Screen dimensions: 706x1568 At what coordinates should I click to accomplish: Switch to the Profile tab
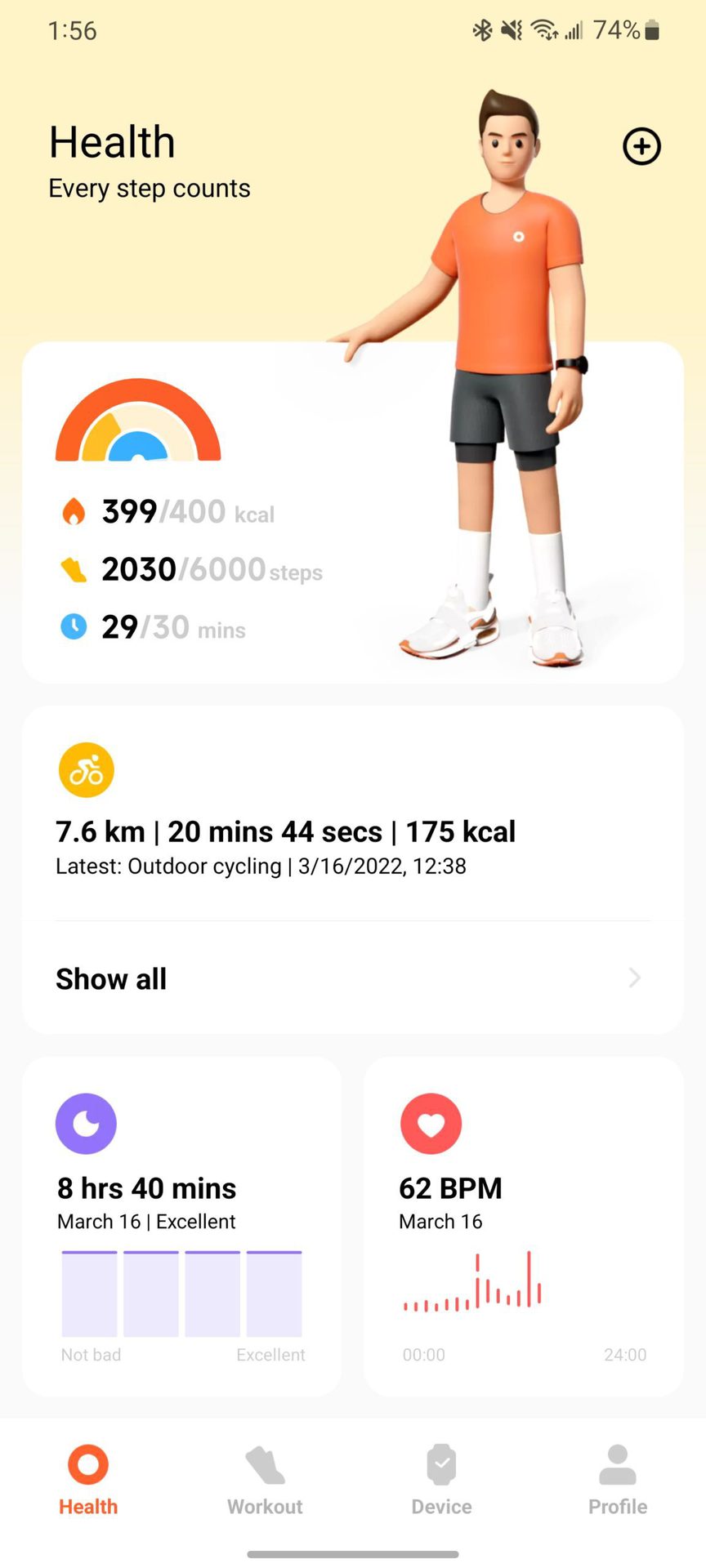618,1480
